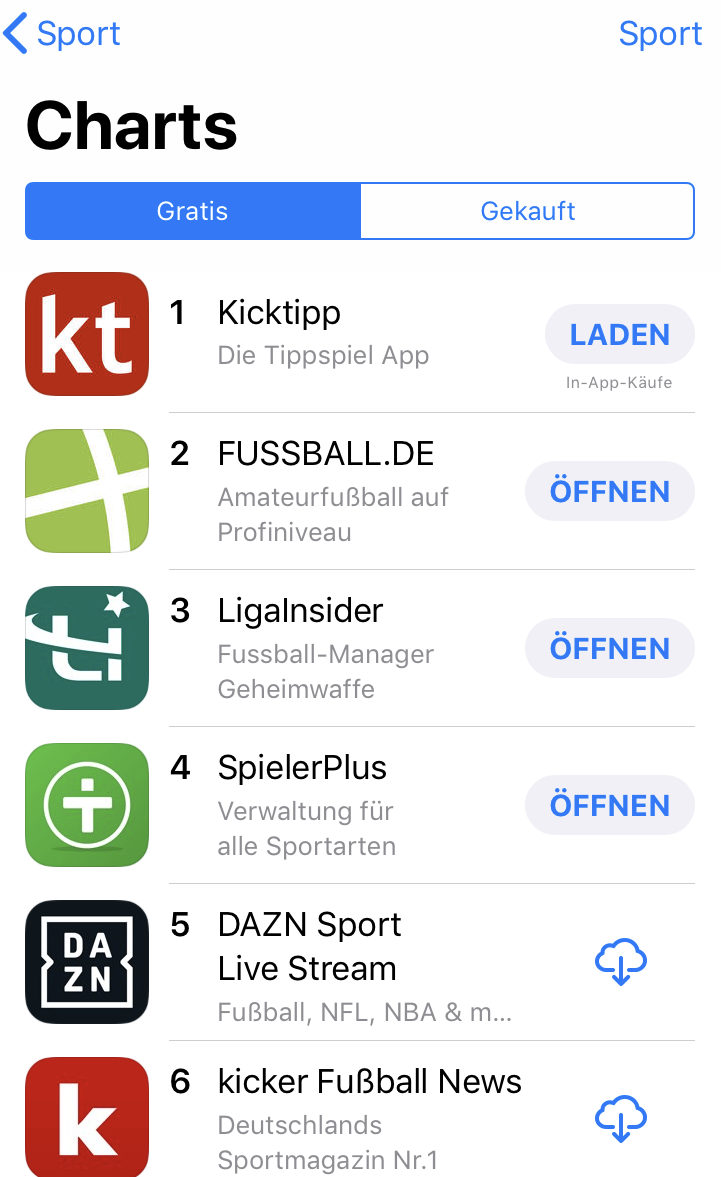721x1177 pixels.
Task: Tap Laden to download Kicktipp
Action: [619, 335]
